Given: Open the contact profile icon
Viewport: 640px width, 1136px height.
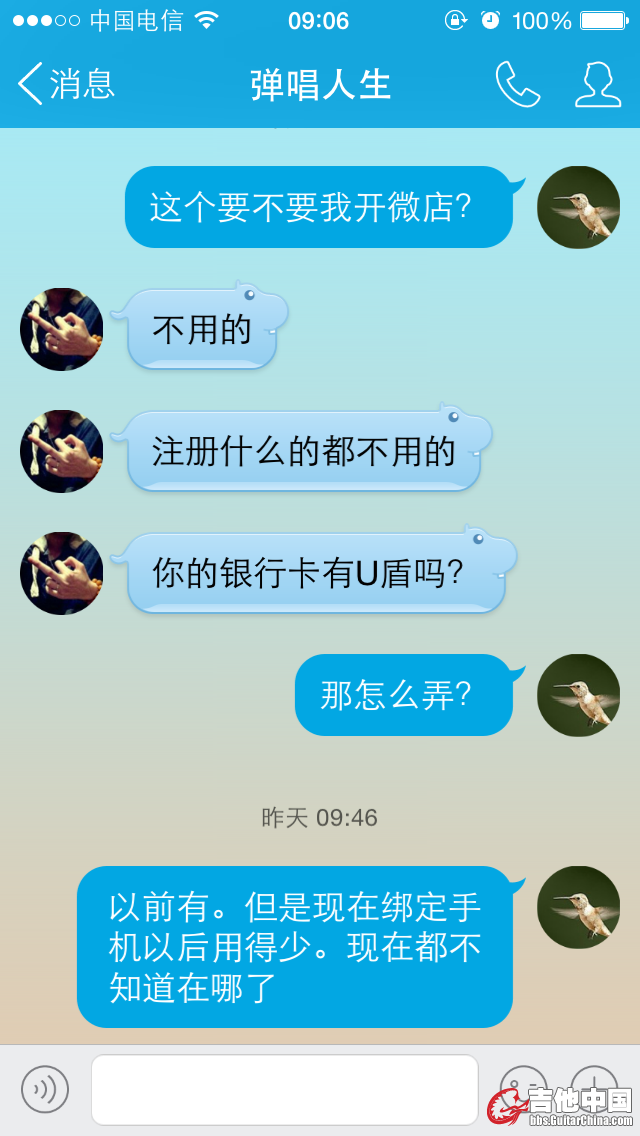Looking at the screenshot, I should coord(597,85).
